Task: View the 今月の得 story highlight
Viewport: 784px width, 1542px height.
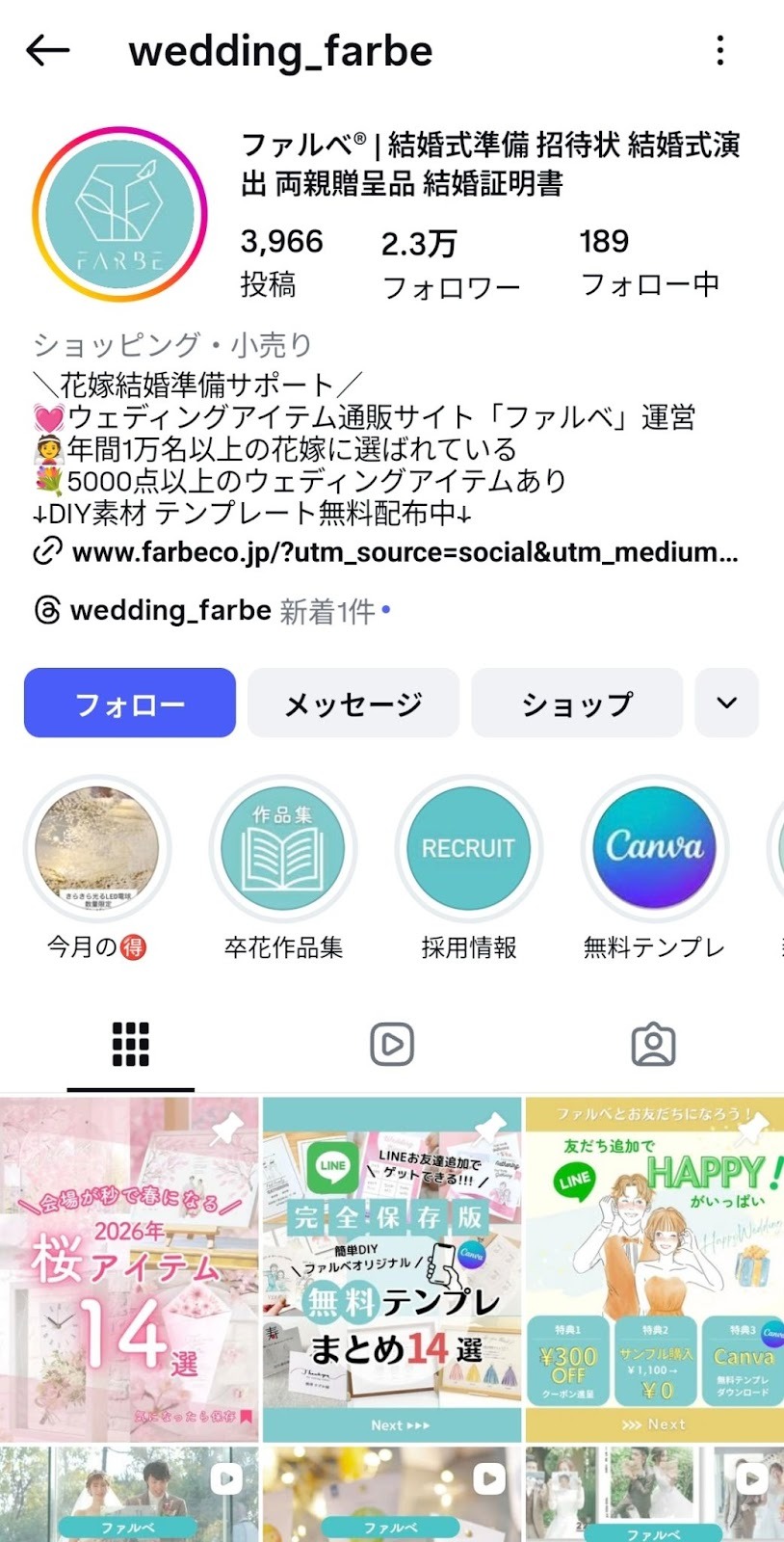Action: click(x=97, y=850)
